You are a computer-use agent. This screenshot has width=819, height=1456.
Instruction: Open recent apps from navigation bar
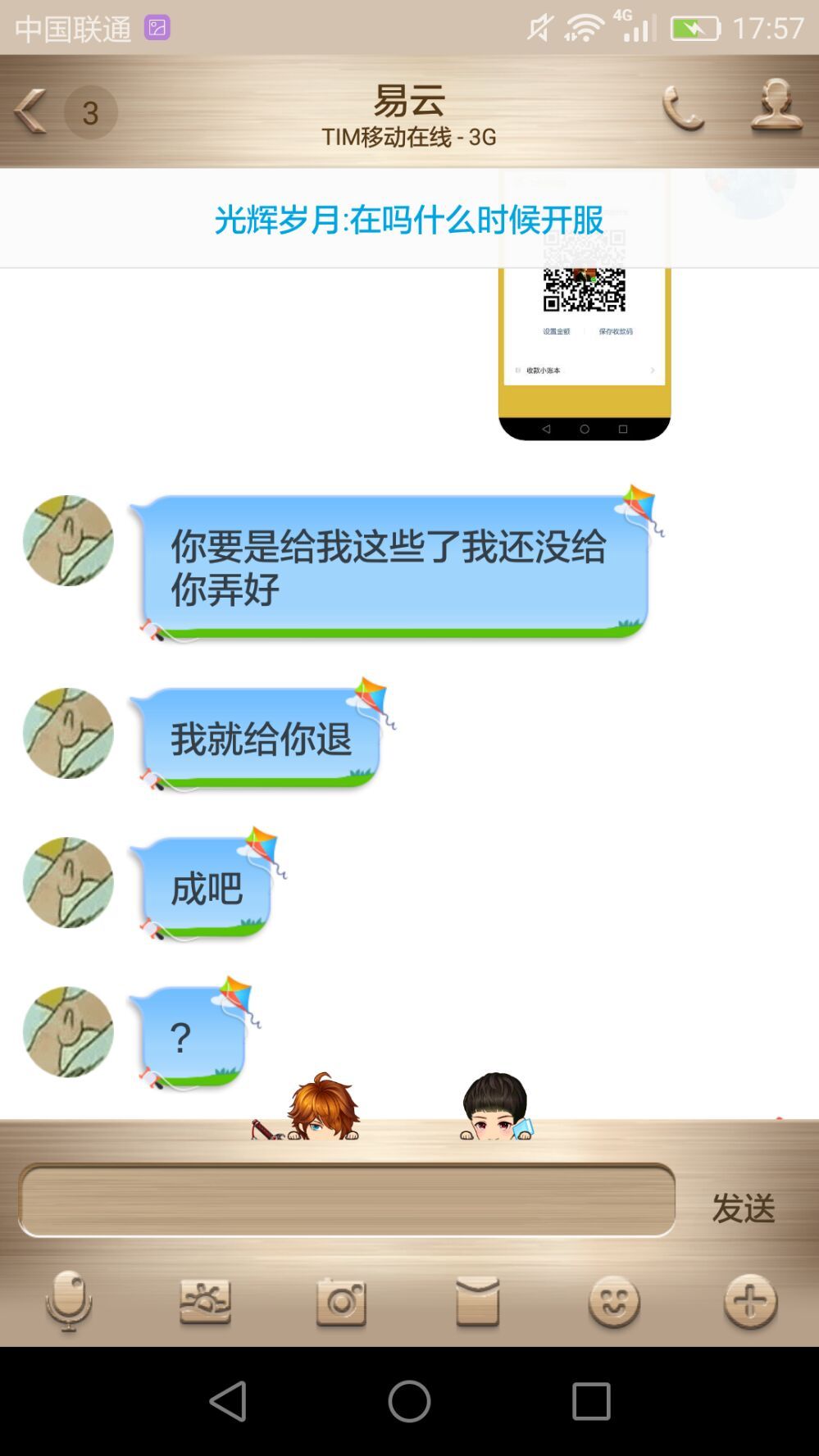[x=591, y=1400]
